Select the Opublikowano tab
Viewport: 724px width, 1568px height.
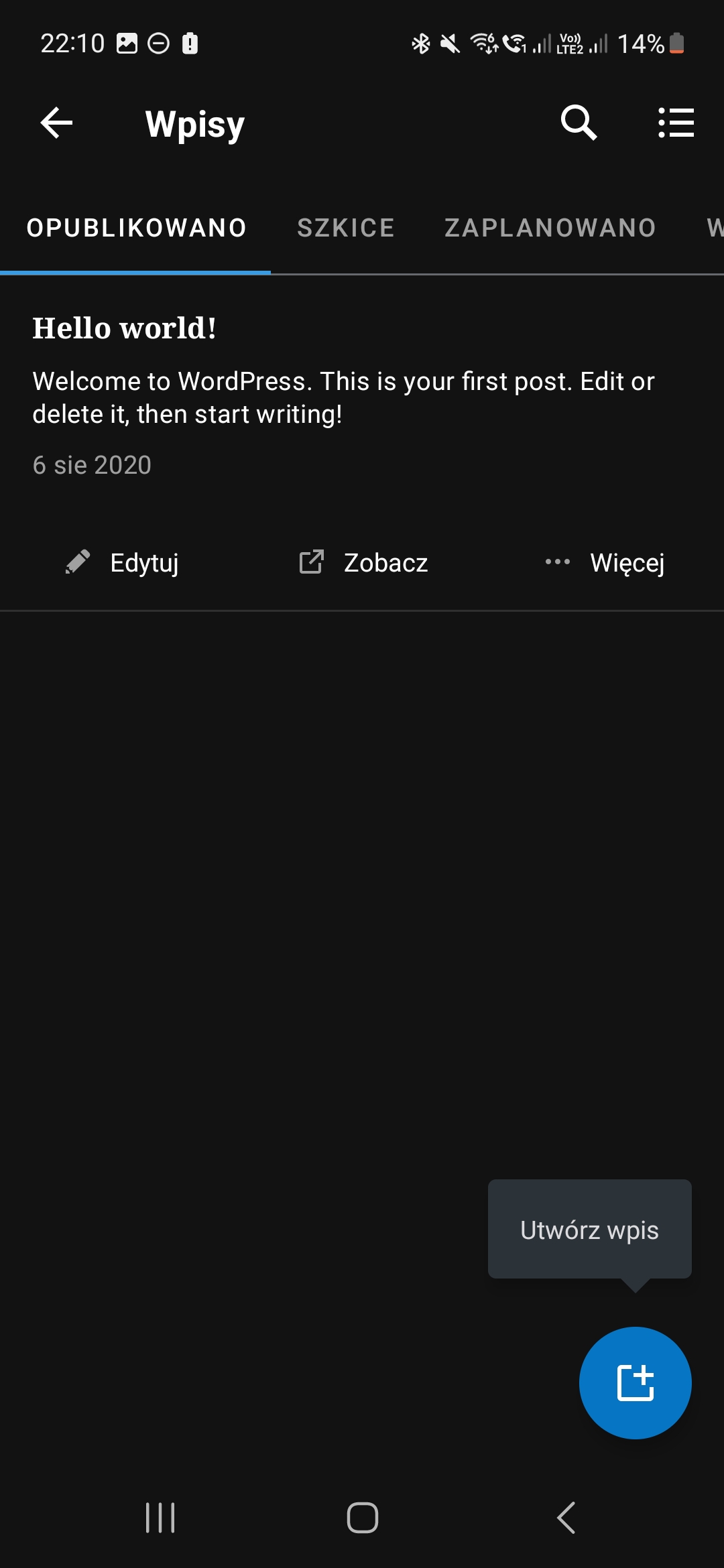136,228
